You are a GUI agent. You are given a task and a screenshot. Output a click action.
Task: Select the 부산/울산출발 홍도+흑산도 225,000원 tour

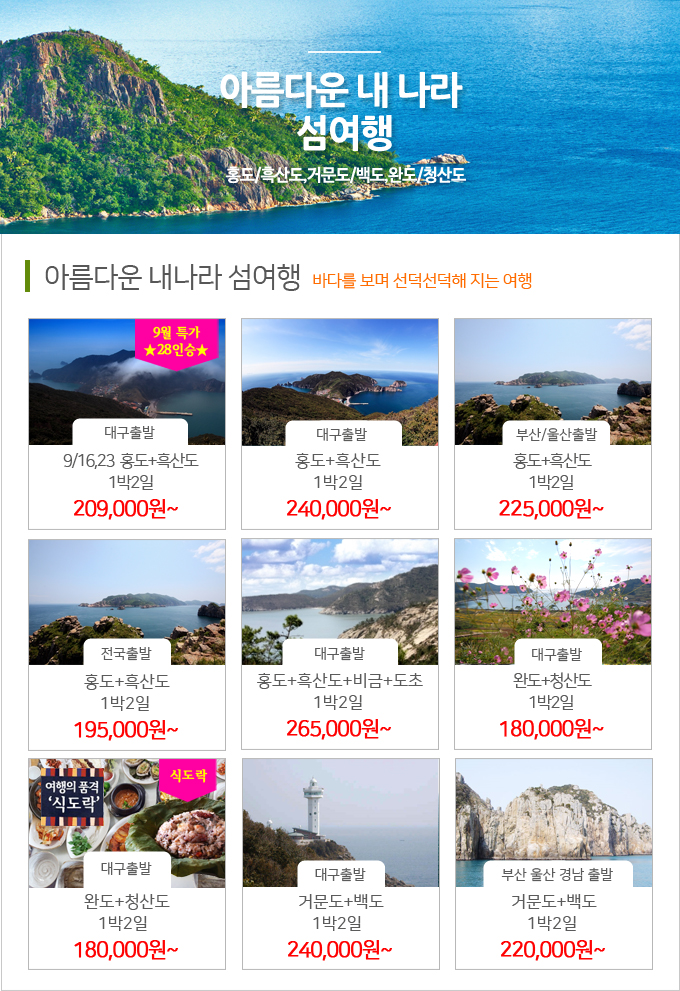click(553, 423)
